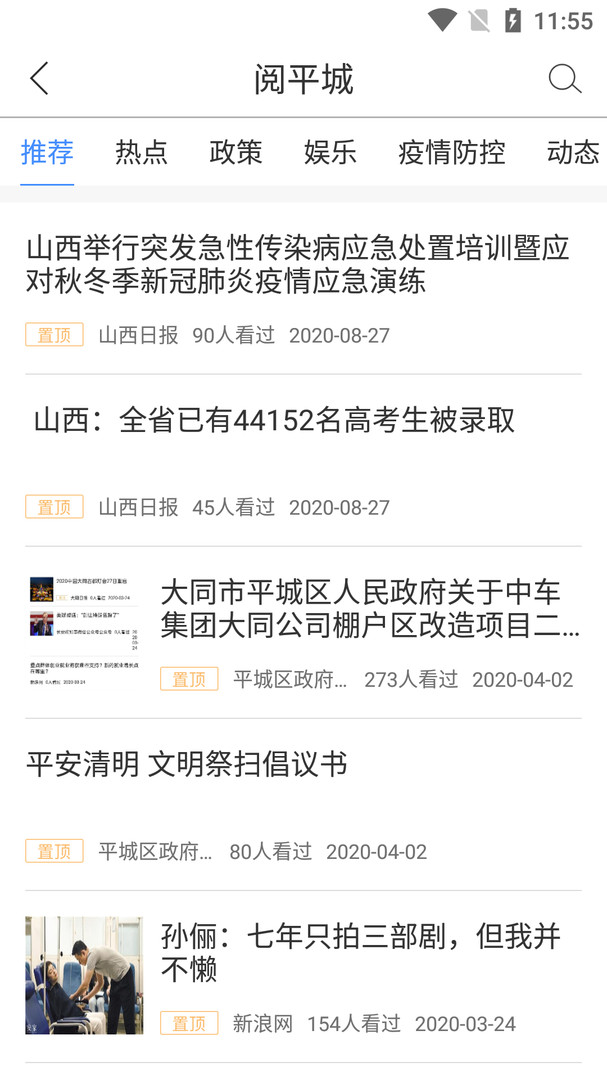View the 疫情防控 tab
Screen dimensions: 607x1080
(x=451, y=152)
